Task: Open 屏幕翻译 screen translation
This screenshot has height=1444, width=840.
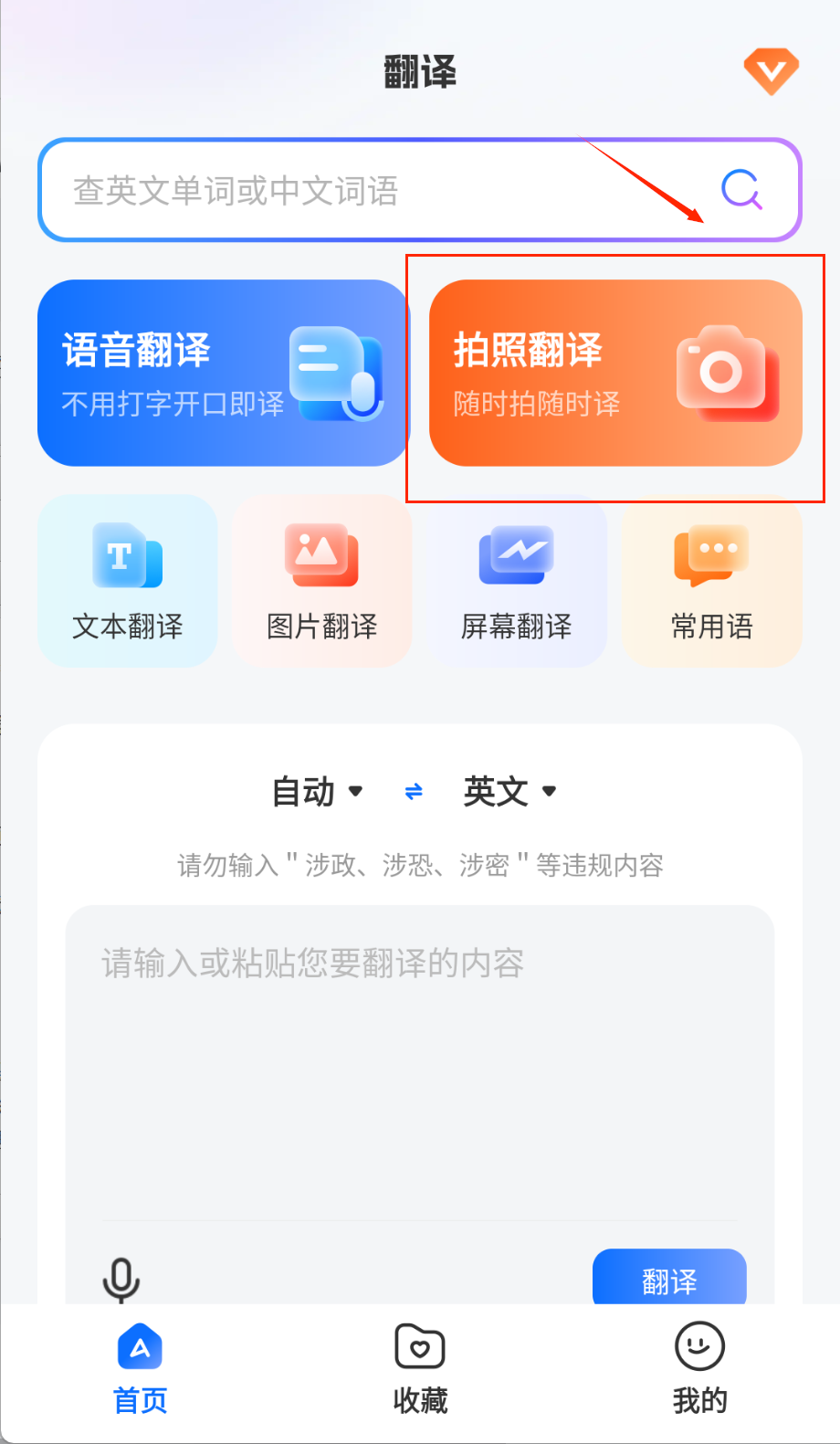Action: (x=517, y=581)
